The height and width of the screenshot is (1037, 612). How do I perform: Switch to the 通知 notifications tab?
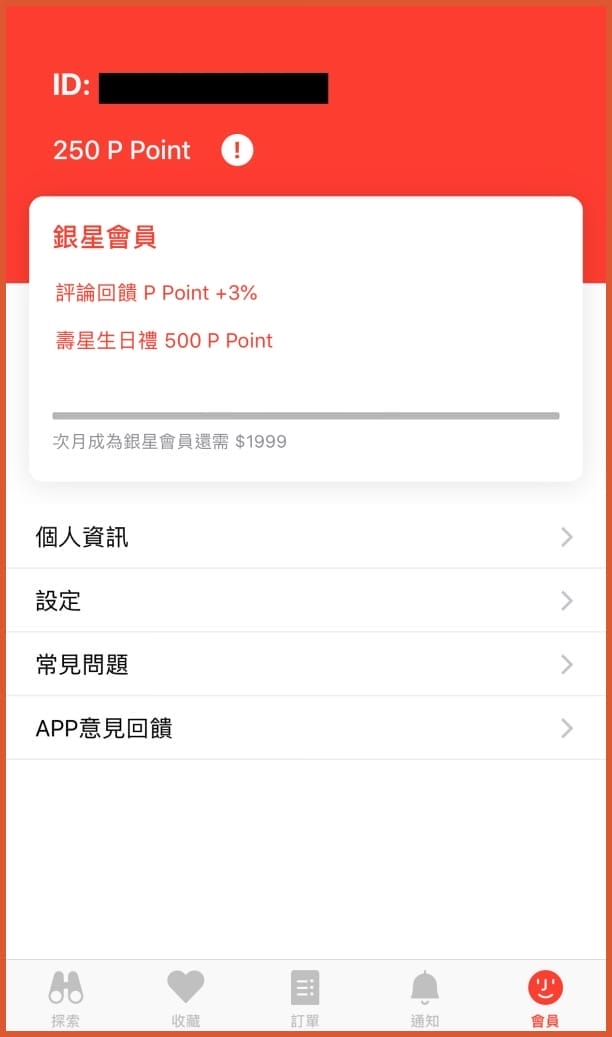pyautogui.click(x=425, y=996)
